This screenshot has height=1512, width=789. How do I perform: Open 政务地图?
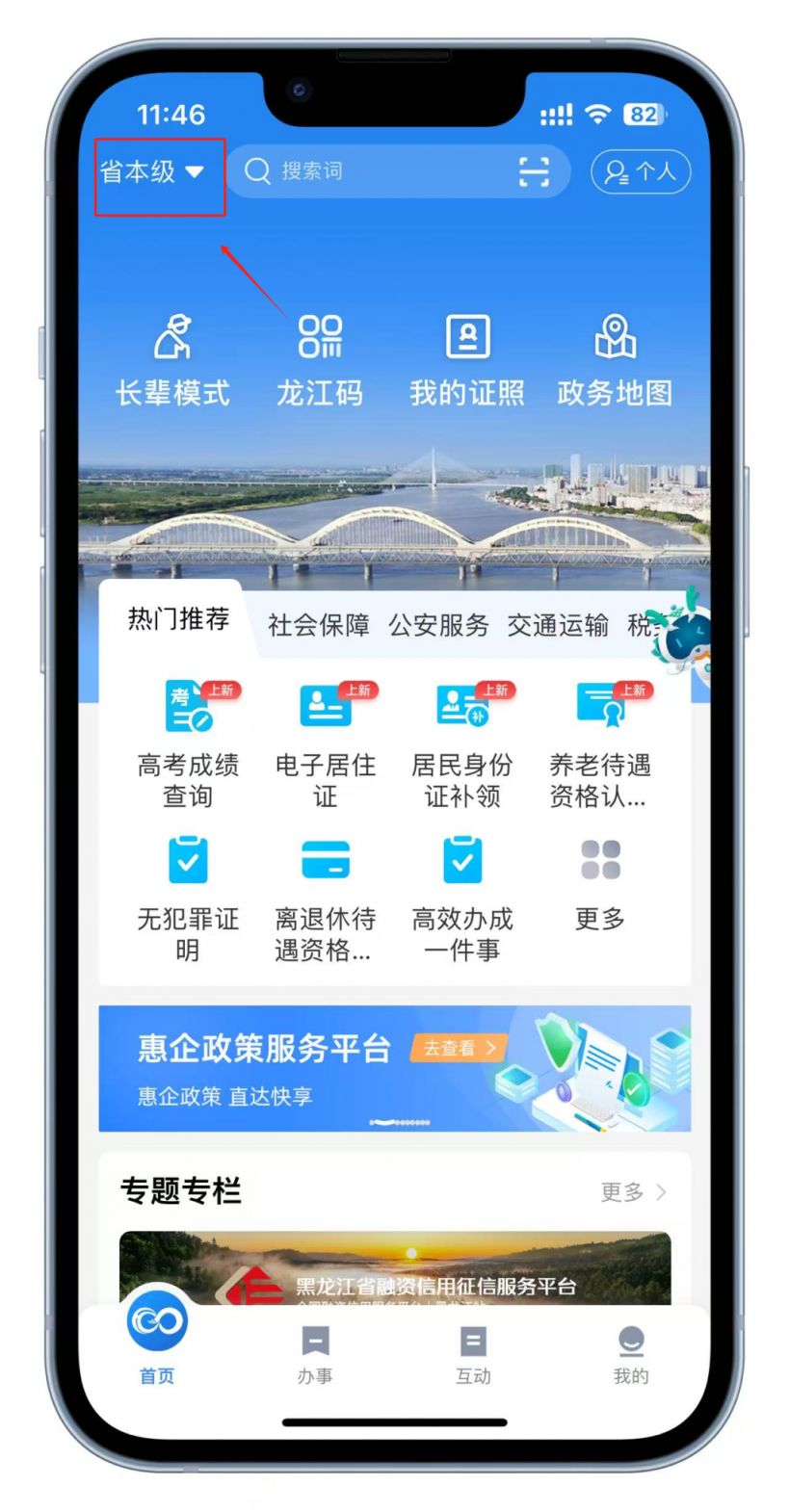point(615,361)
